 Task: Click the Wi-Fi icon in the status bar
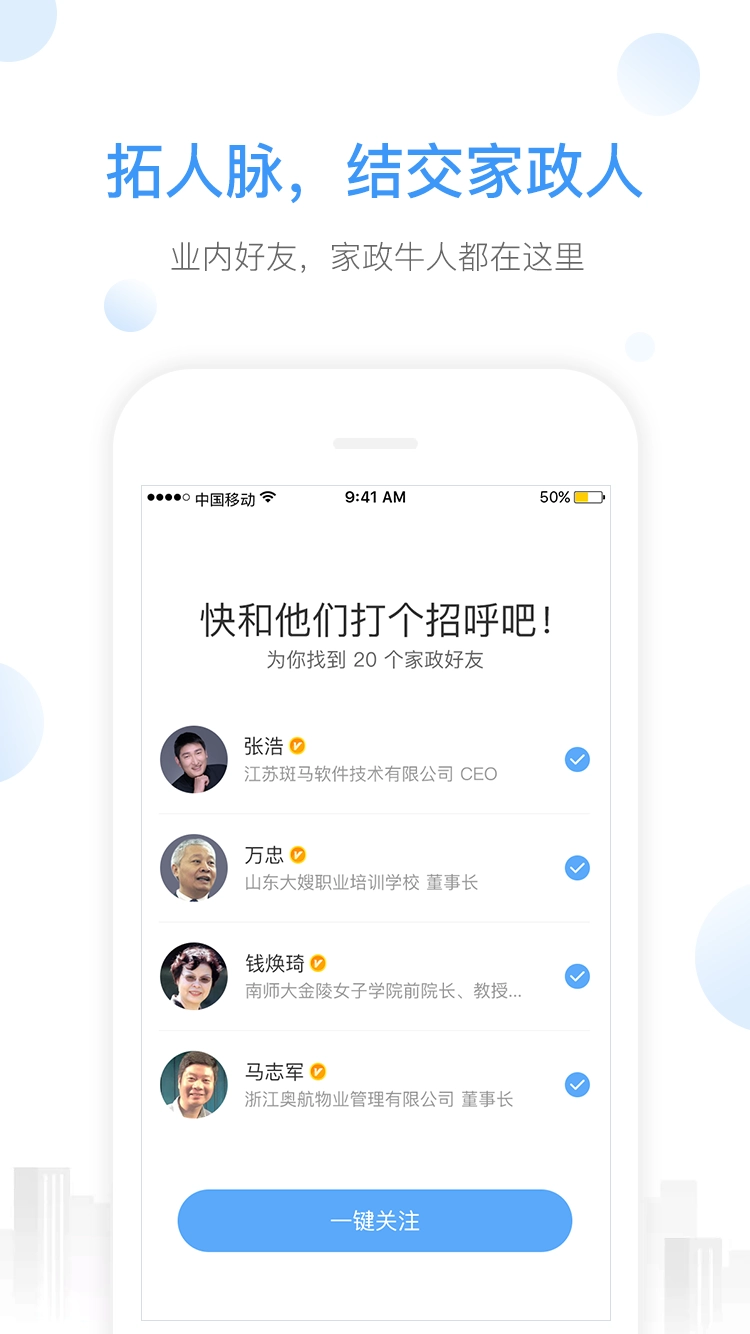pyautogui.click(x=268, y=496)
